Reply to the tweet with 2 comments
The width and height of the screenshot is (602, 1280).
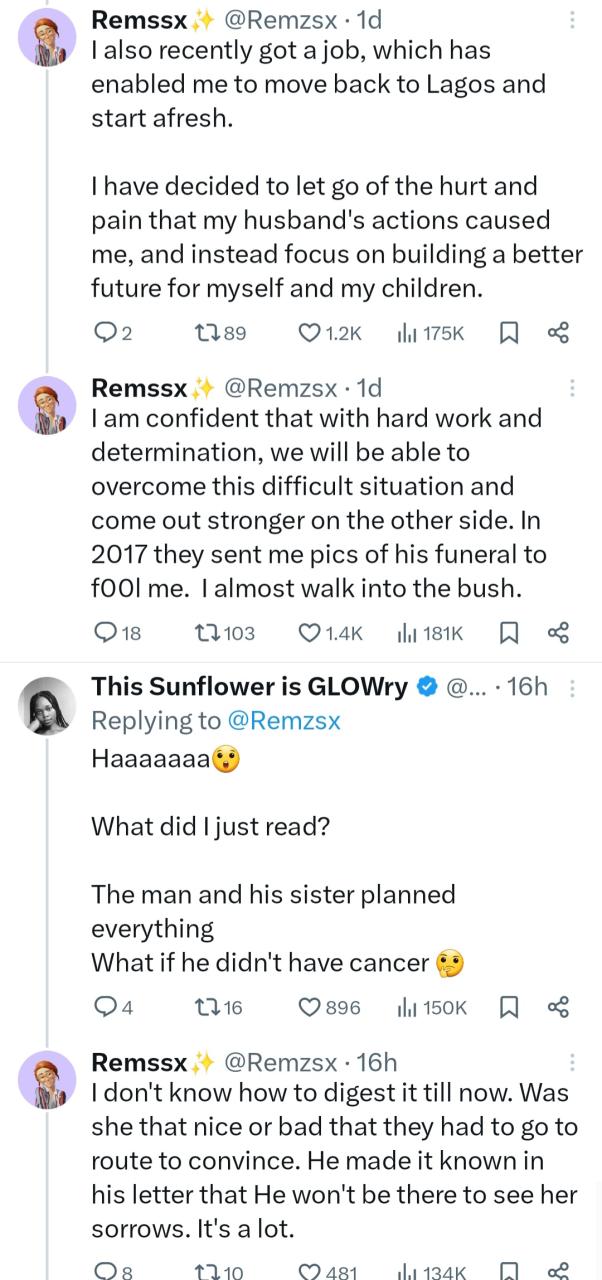pos(104,333)
